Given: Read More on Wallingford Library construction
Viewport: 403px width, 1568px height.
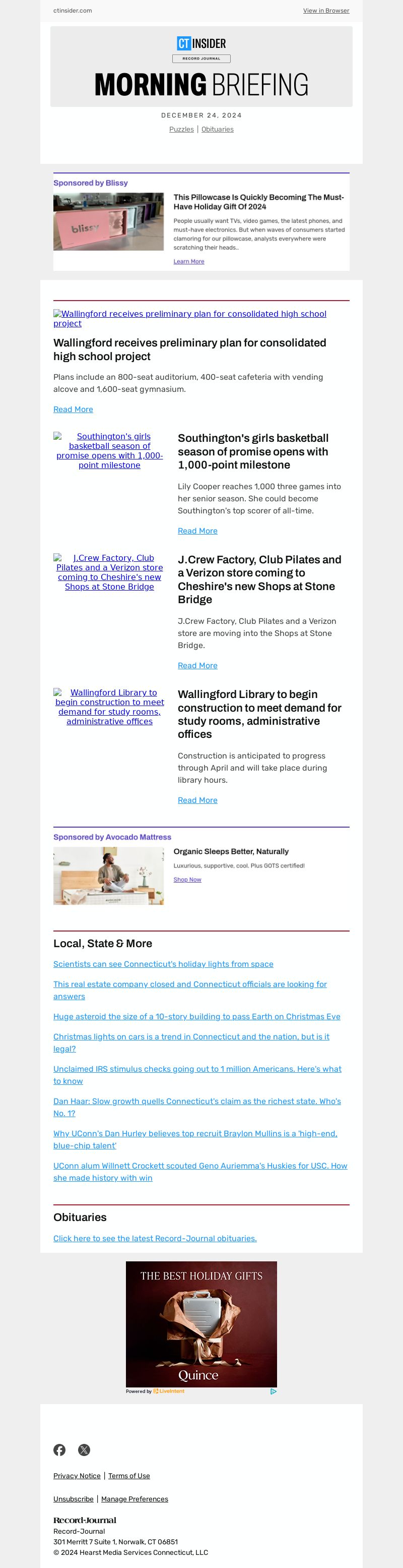Looking at the screenshot, I should pos(197,800).
